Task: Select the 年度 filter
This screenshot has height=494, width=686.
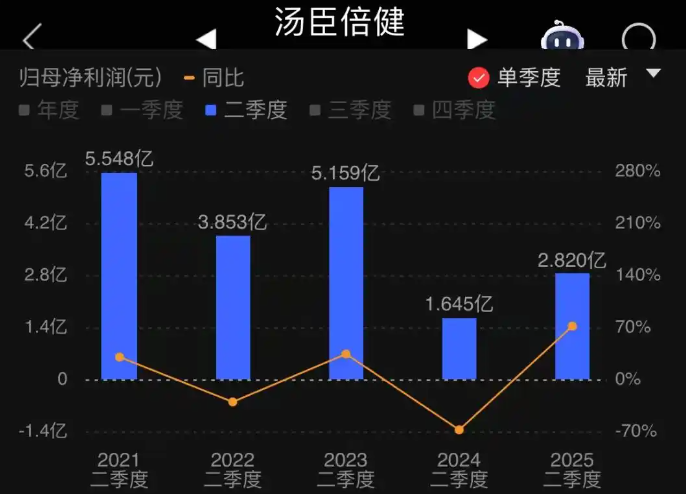Action: click(49, 111)
